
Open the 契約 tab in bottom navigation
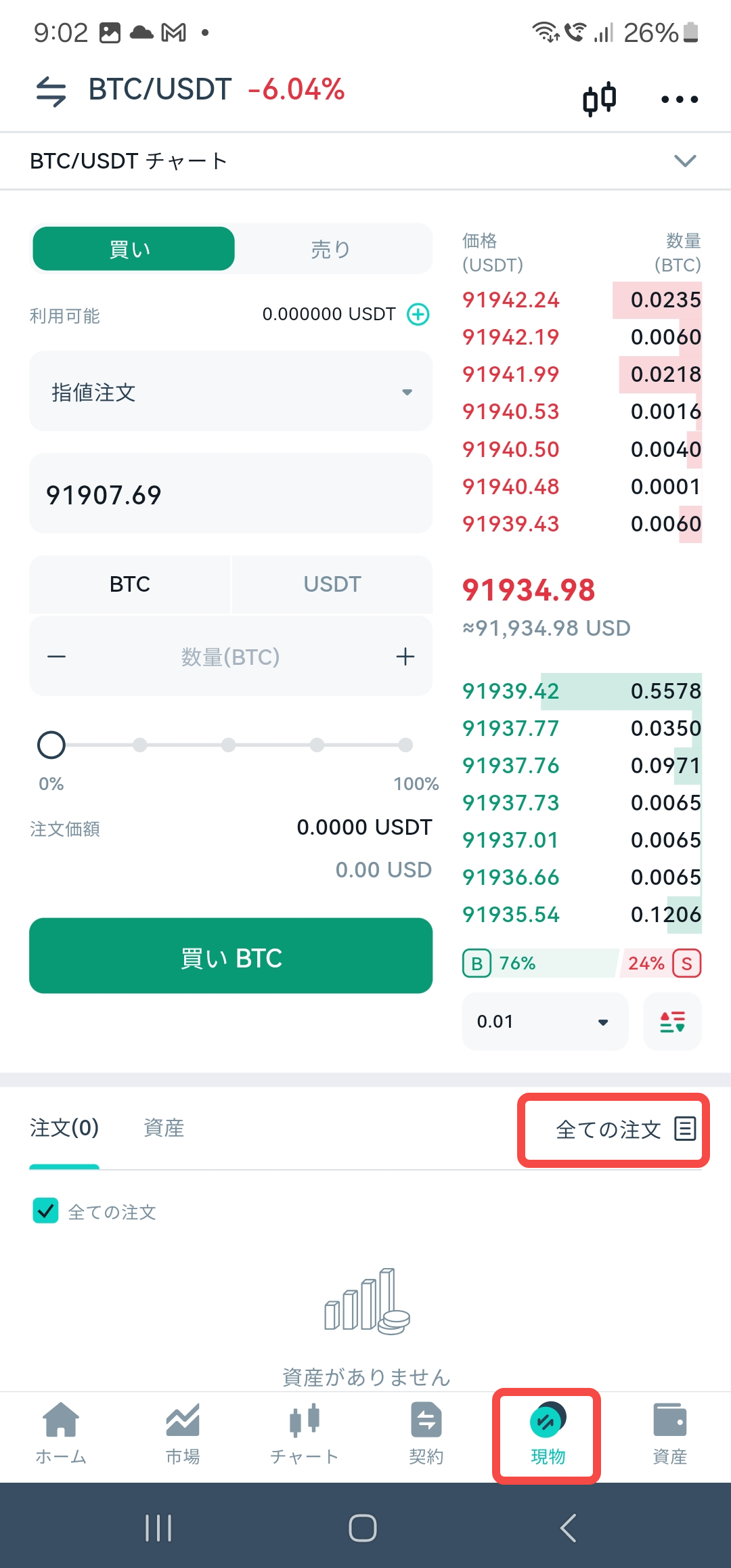(x=426, y=1432)
